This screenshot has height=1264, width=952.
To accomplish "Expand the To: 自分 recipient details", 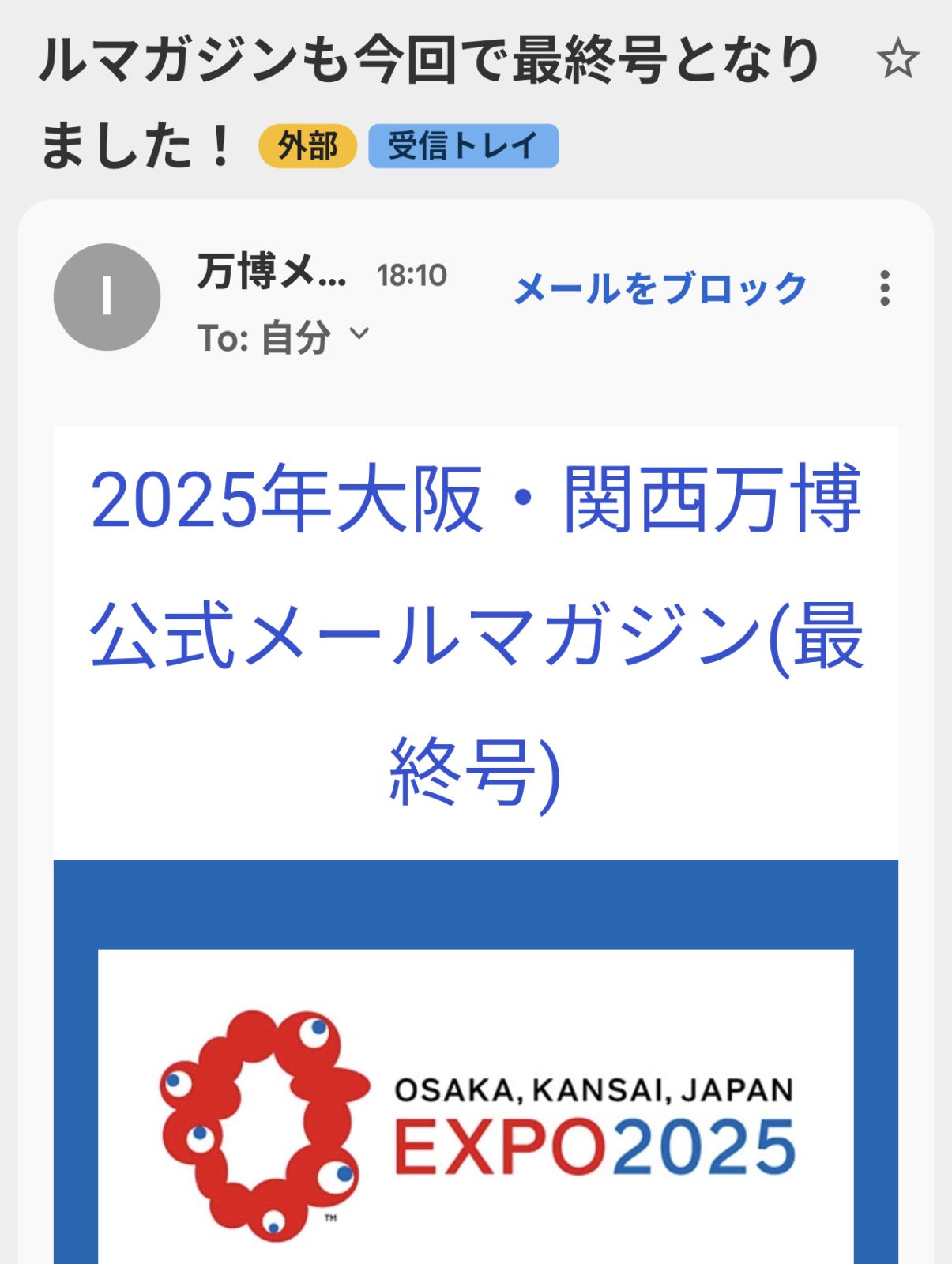I will pyautogui.click(x=359, y=335).
